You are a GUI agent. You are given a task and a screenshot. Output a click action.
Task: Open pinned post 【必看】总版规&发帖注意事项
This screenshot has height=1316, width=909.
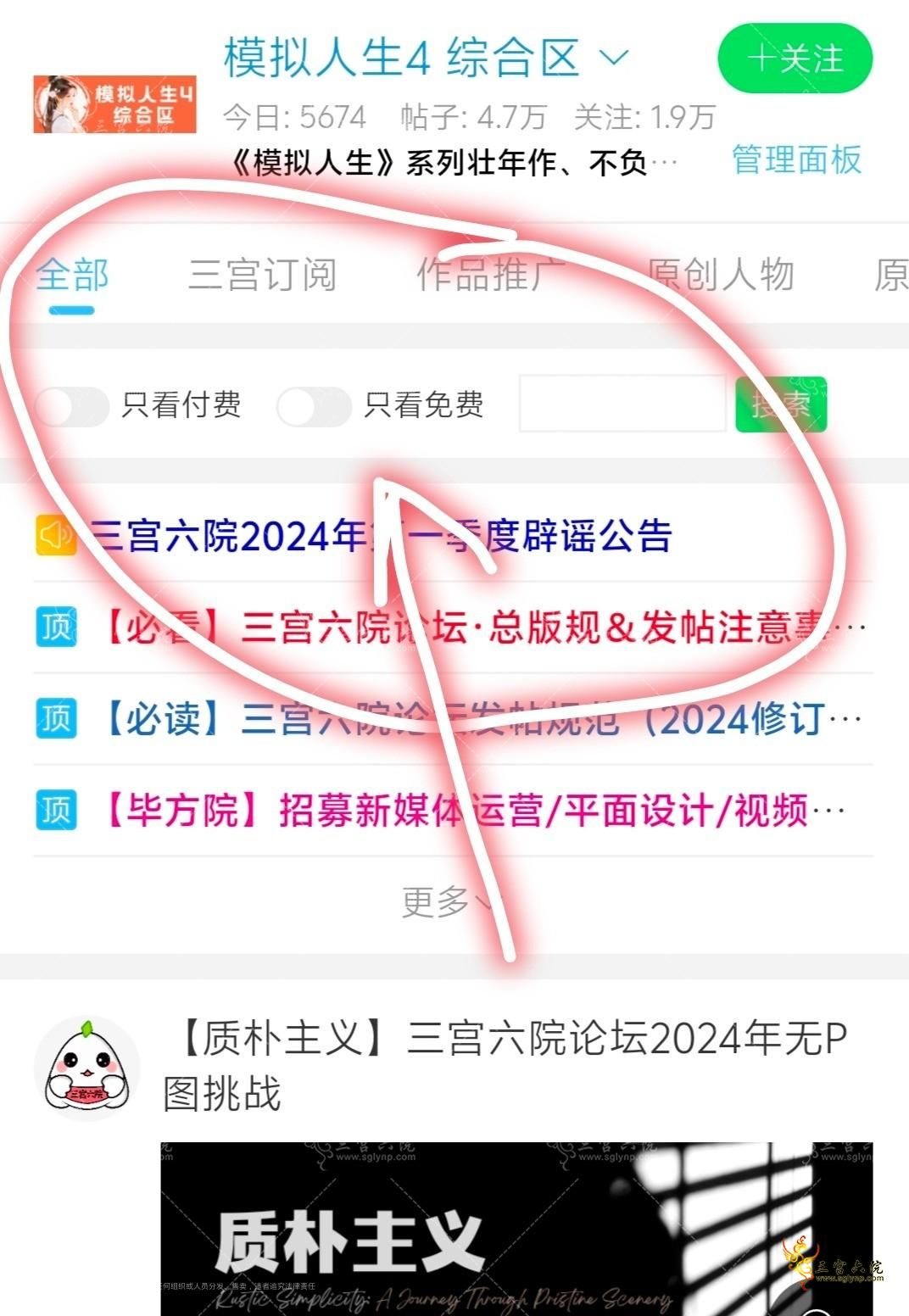[475, 628]
